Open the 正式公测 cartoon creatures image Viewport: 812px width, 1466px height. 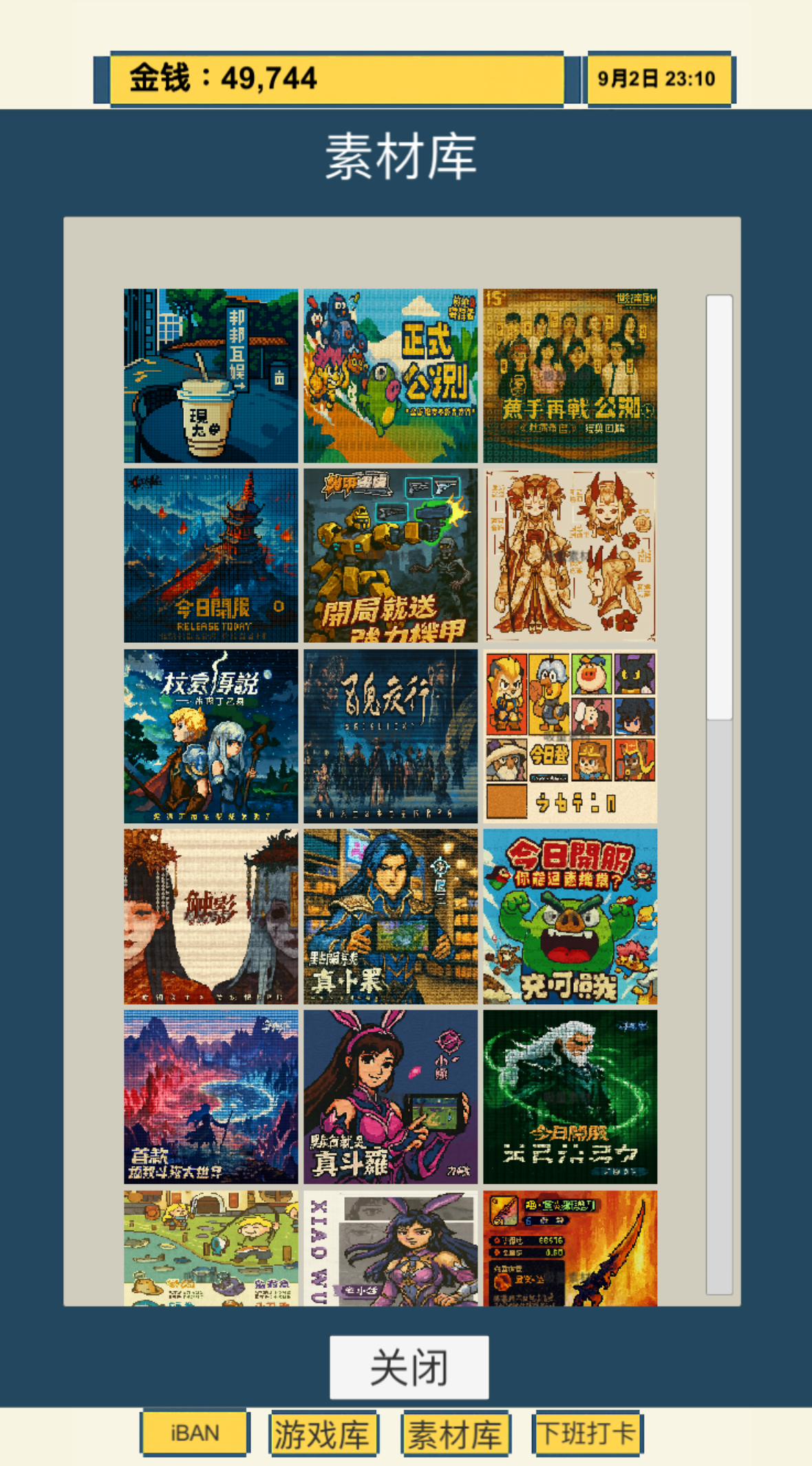pyautogui.click(x=390, y=376)
